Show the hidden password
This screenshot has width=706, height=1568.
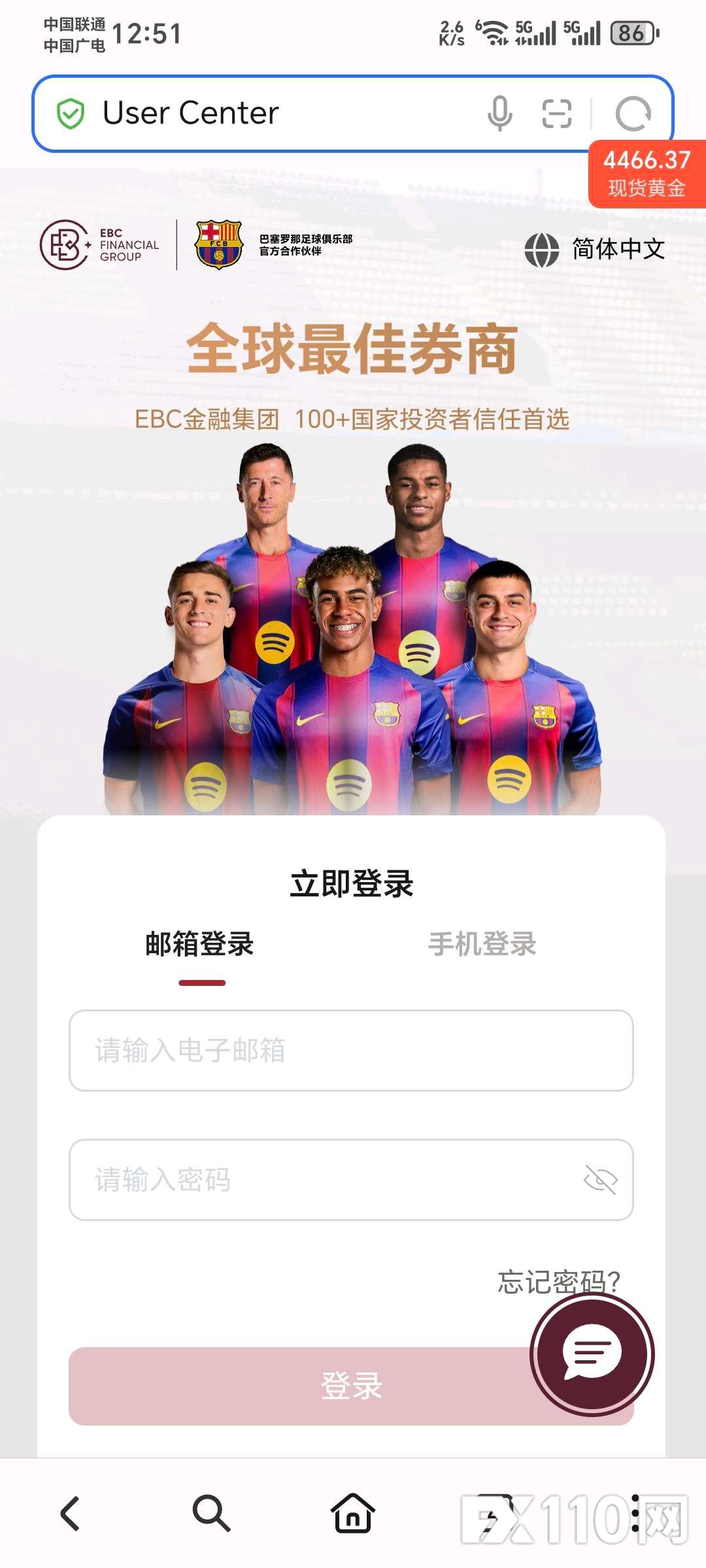click(600, 1180)
